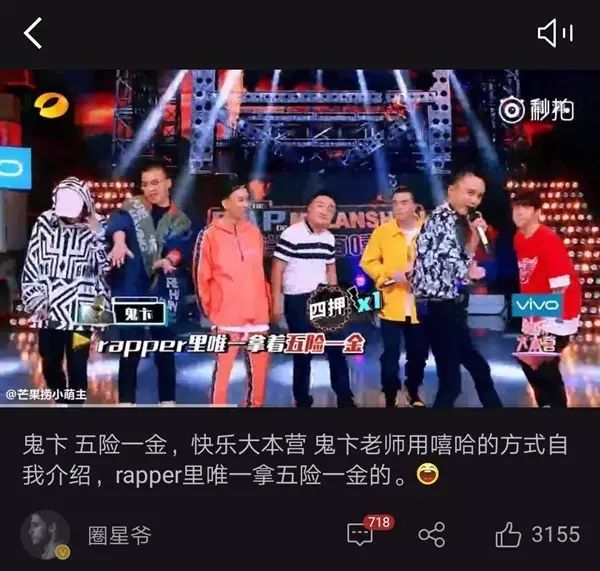600x571 pixels.
Task: Go back using the top arrow
Action: [x=33, y=34]
